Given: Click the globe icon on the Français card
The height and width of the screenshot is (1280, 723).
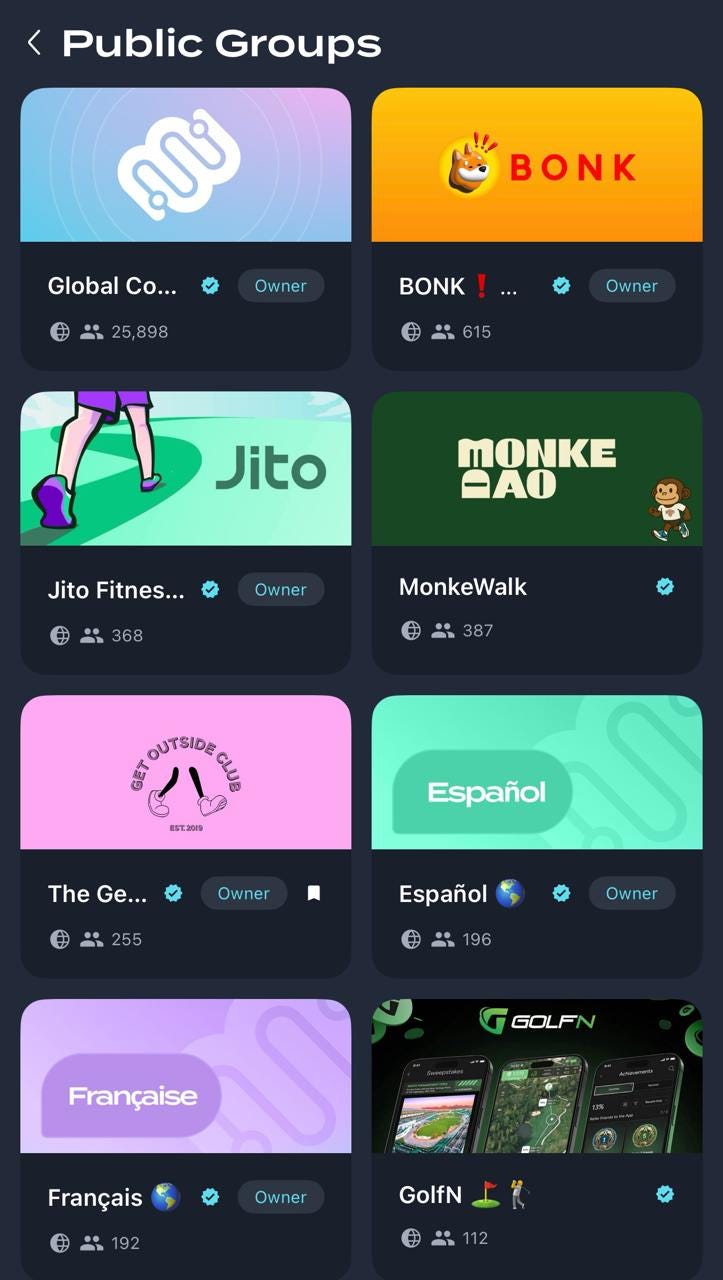Looking at the screenshot, I should point(59,1243).
